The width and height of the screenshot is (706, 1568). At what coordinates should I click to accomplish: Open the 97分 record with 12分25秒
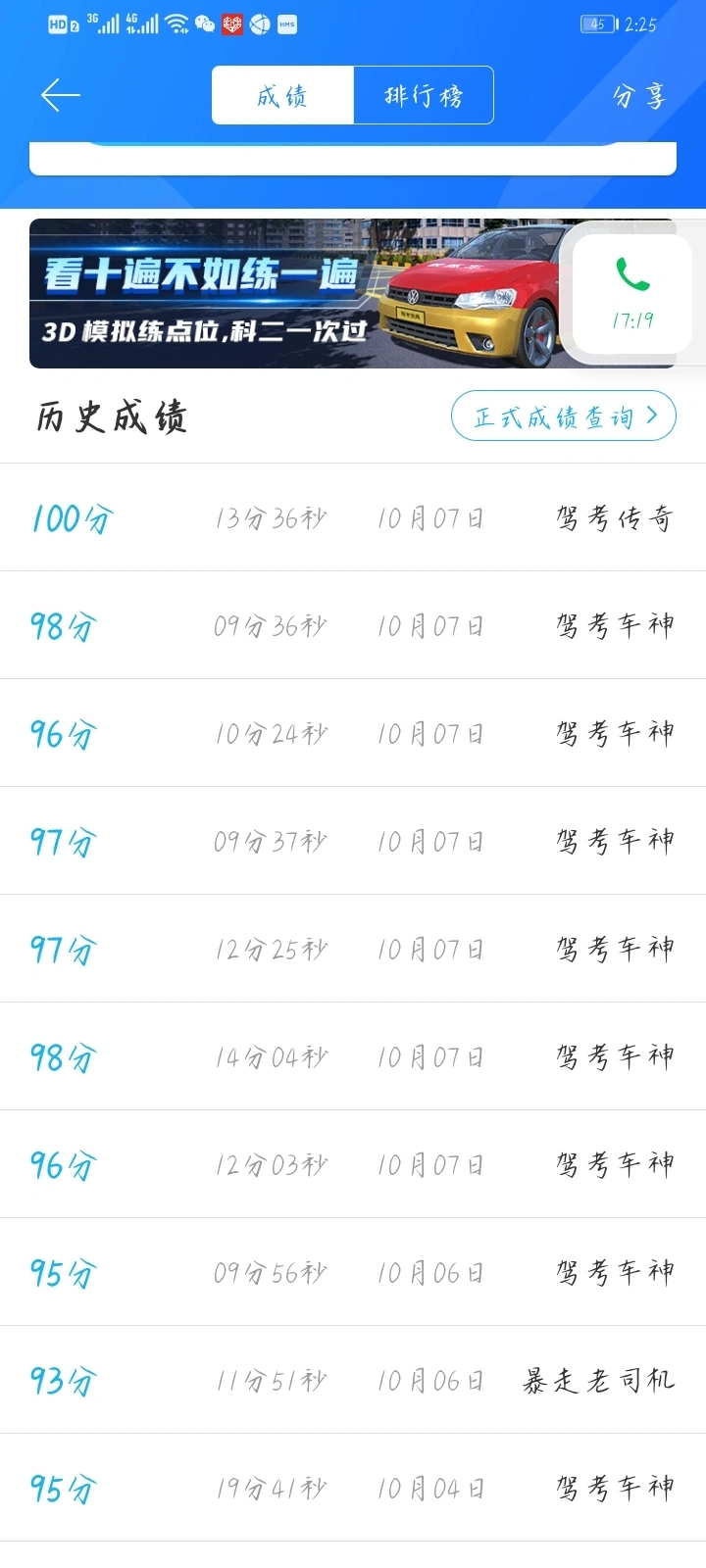(353, 949)
